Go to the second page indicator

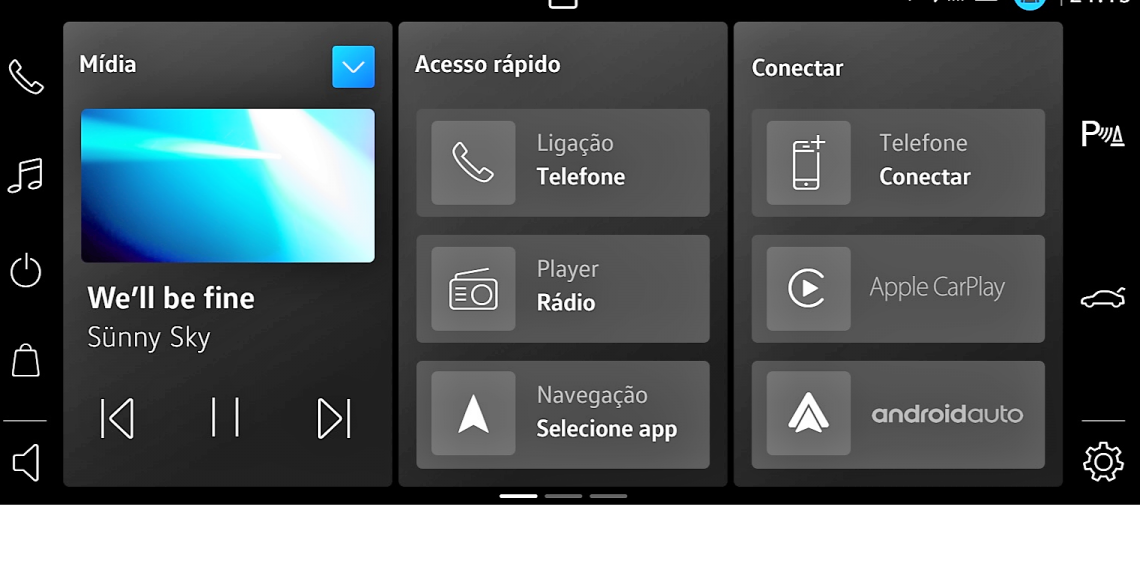[x=563, y=496]
